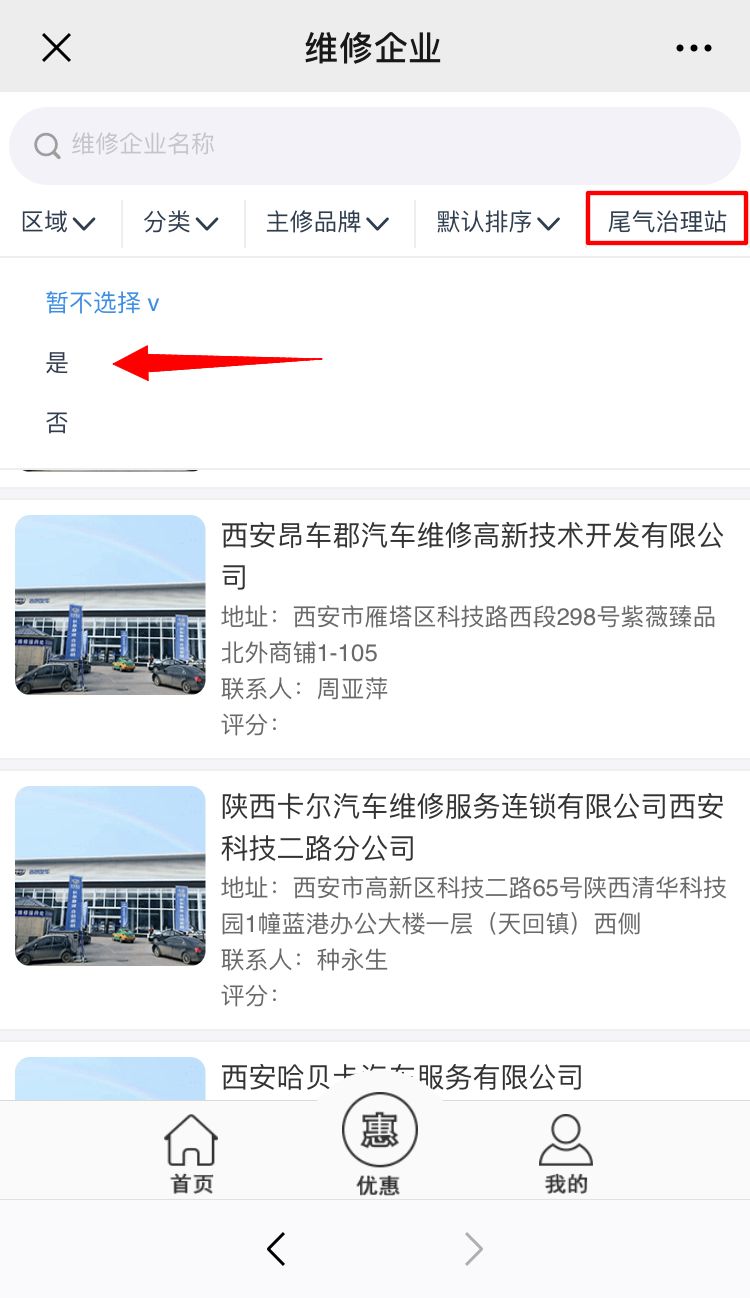750x1298 pixels.
Task: Switch to the 我的 tab
Action: [x=565, y=1154]
